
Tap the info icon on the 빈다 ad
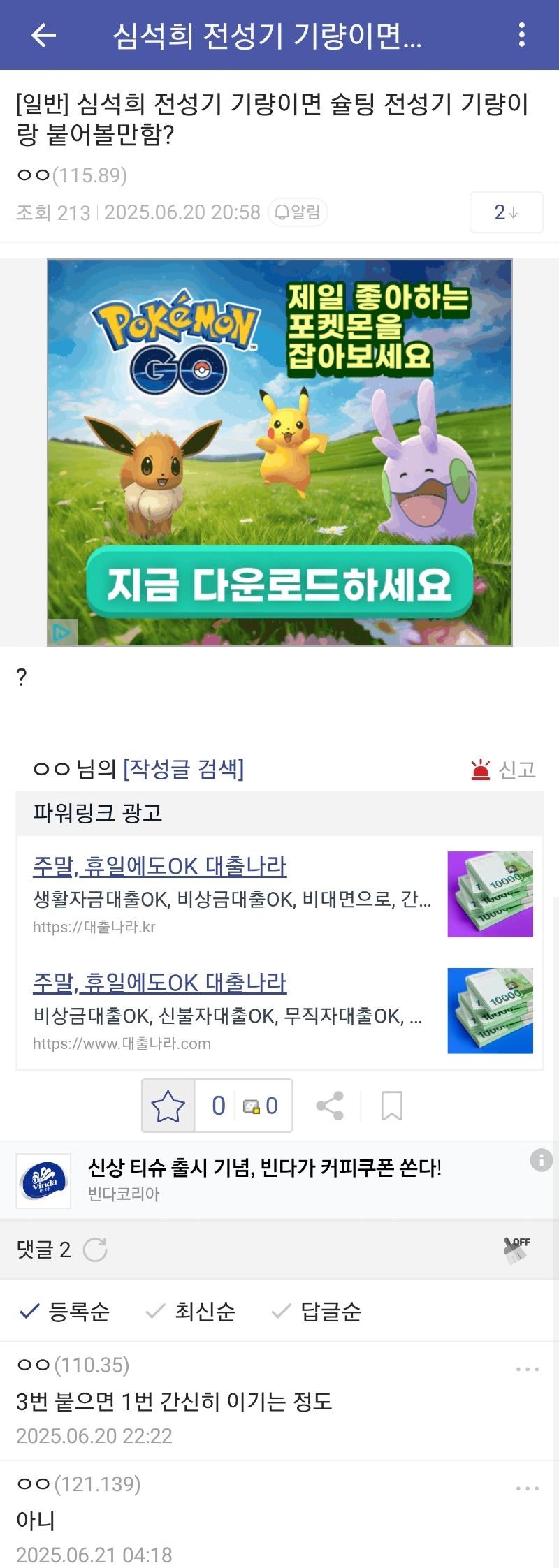tap(541, 1160)
